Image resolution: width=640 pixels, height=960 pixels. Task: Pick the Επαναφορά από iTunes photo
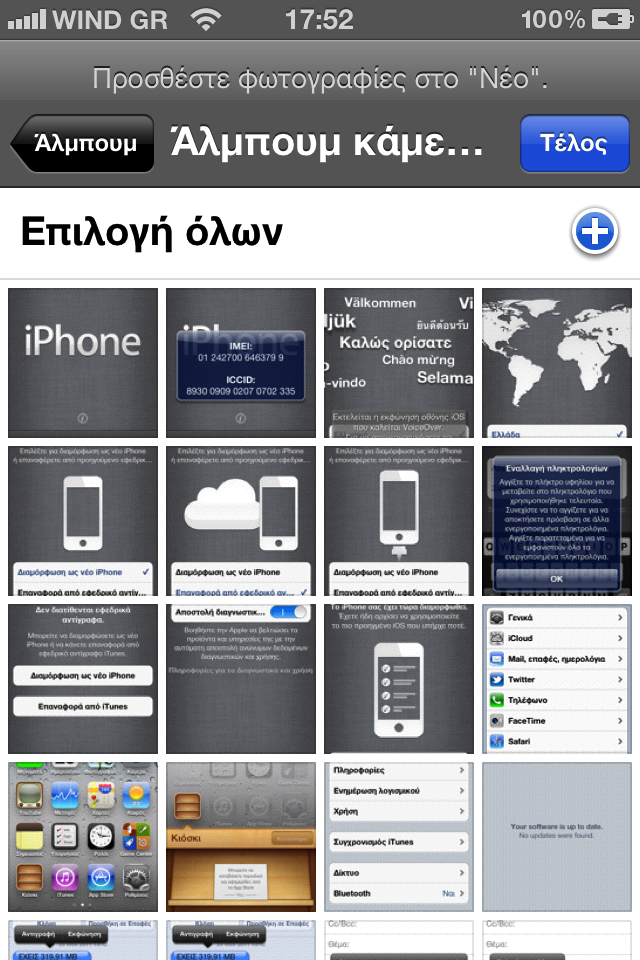click(x=83, y=679)
